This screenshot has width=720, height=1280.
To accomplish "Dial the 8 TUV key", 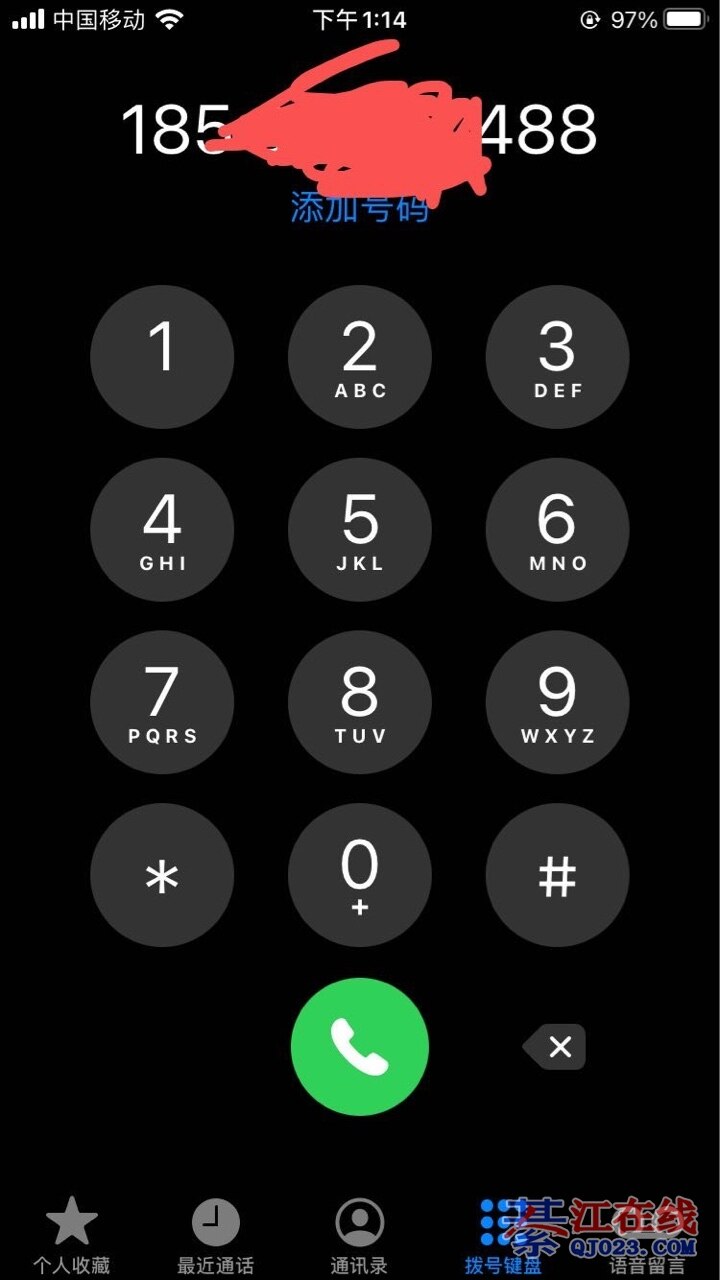I will (x=360, y=702).
